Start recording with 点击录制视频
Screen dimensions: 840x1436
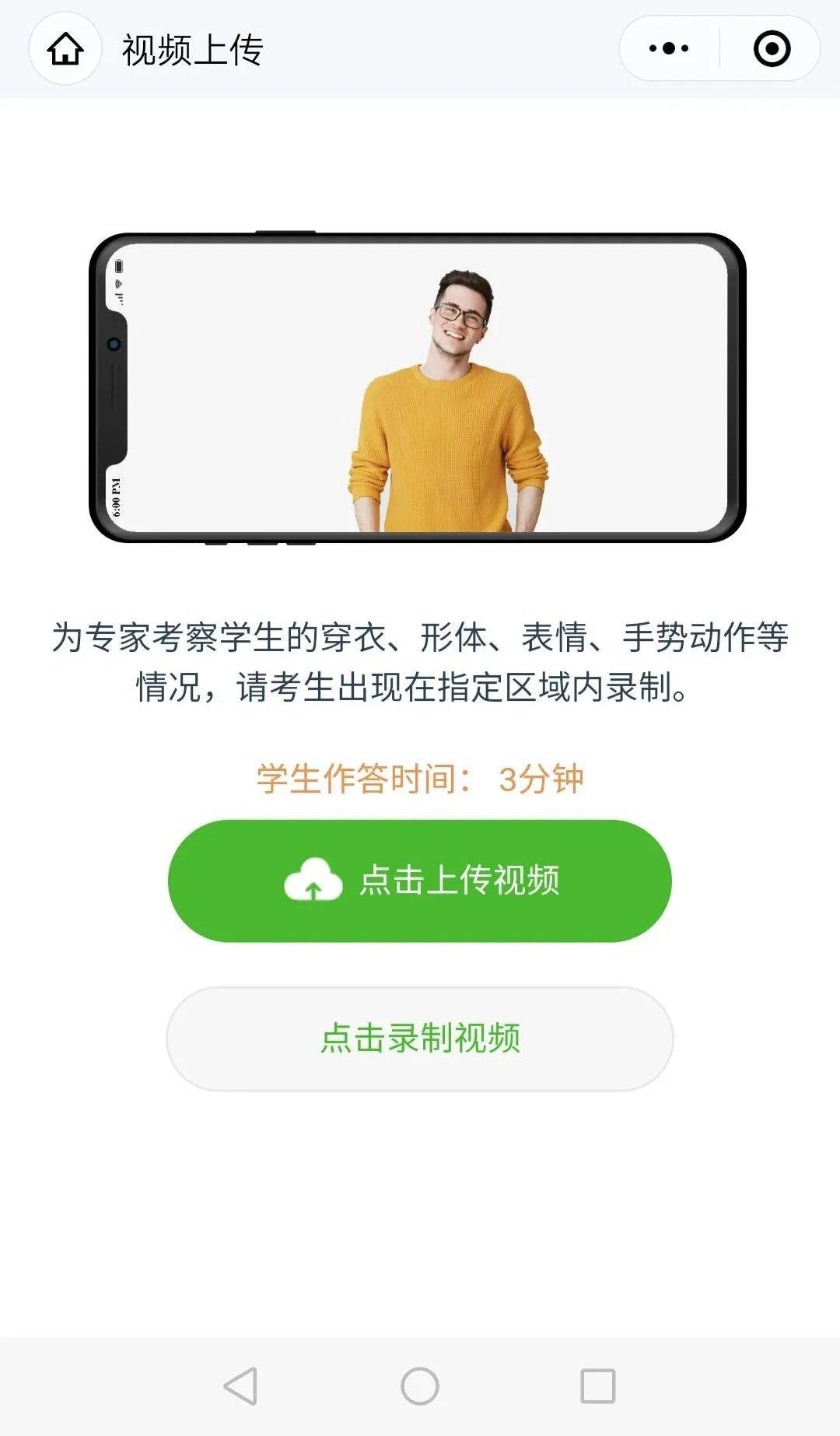(420, 1038)
